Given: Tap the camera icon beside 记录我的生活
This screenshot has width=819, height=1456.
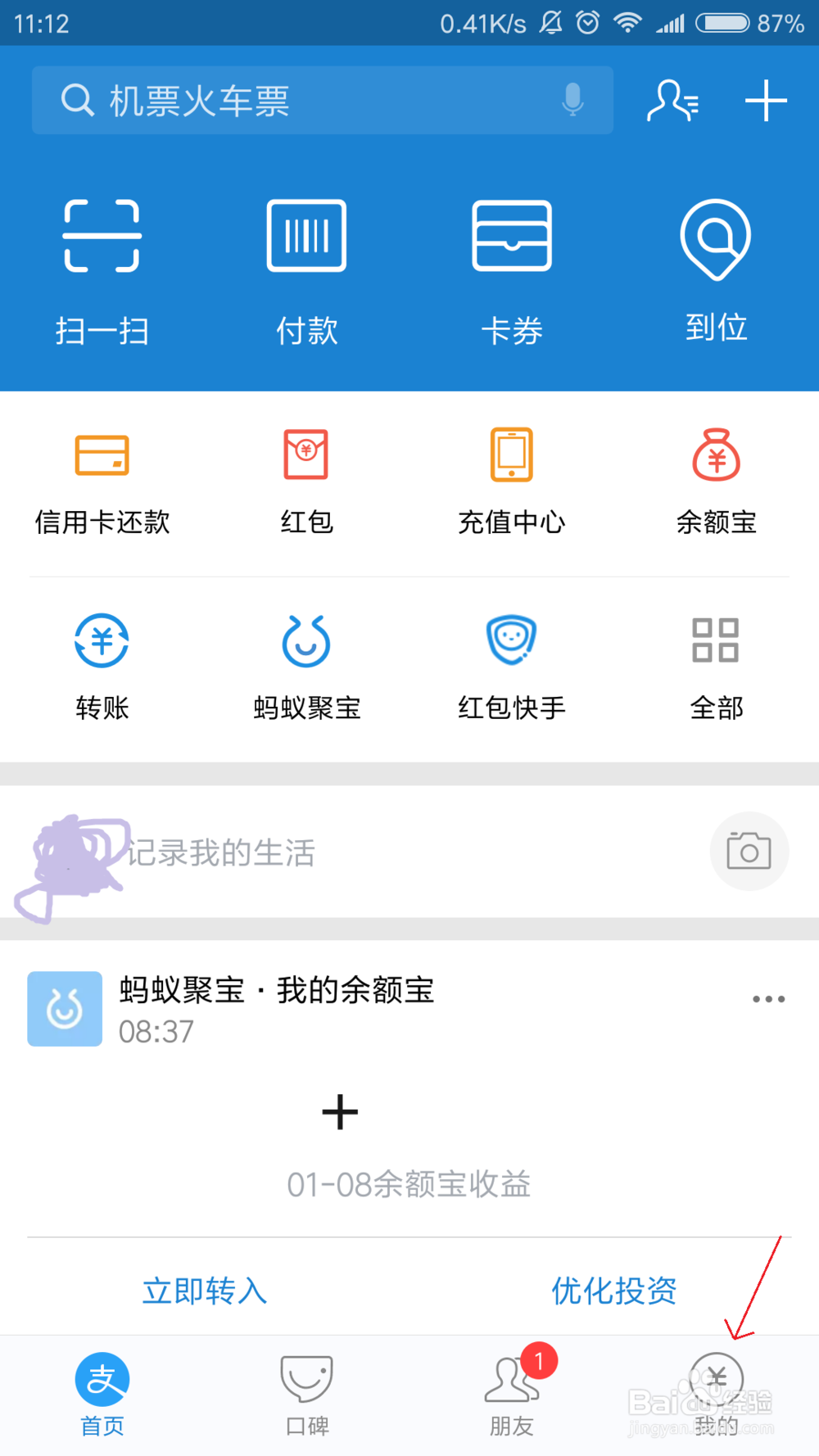Looking at the screenshot, I should click(x=749, y=851).
